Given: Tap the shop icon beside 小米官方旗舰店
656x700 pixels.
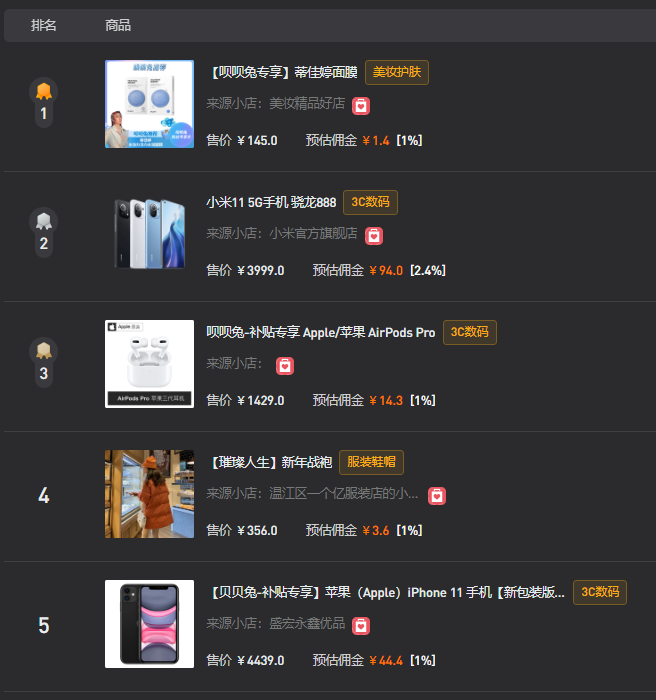Looking at the screenshot, I should pos(373,235).
